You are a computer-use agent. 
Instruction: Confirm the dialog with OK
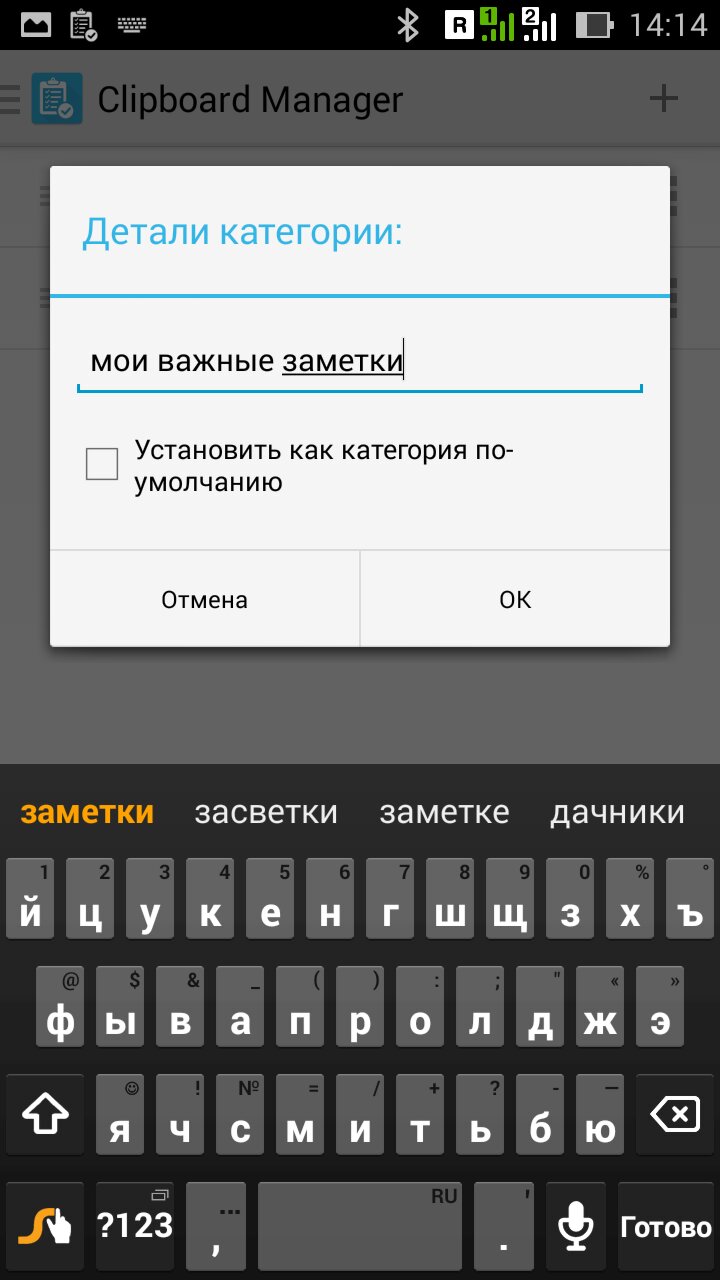coord(515,599)
